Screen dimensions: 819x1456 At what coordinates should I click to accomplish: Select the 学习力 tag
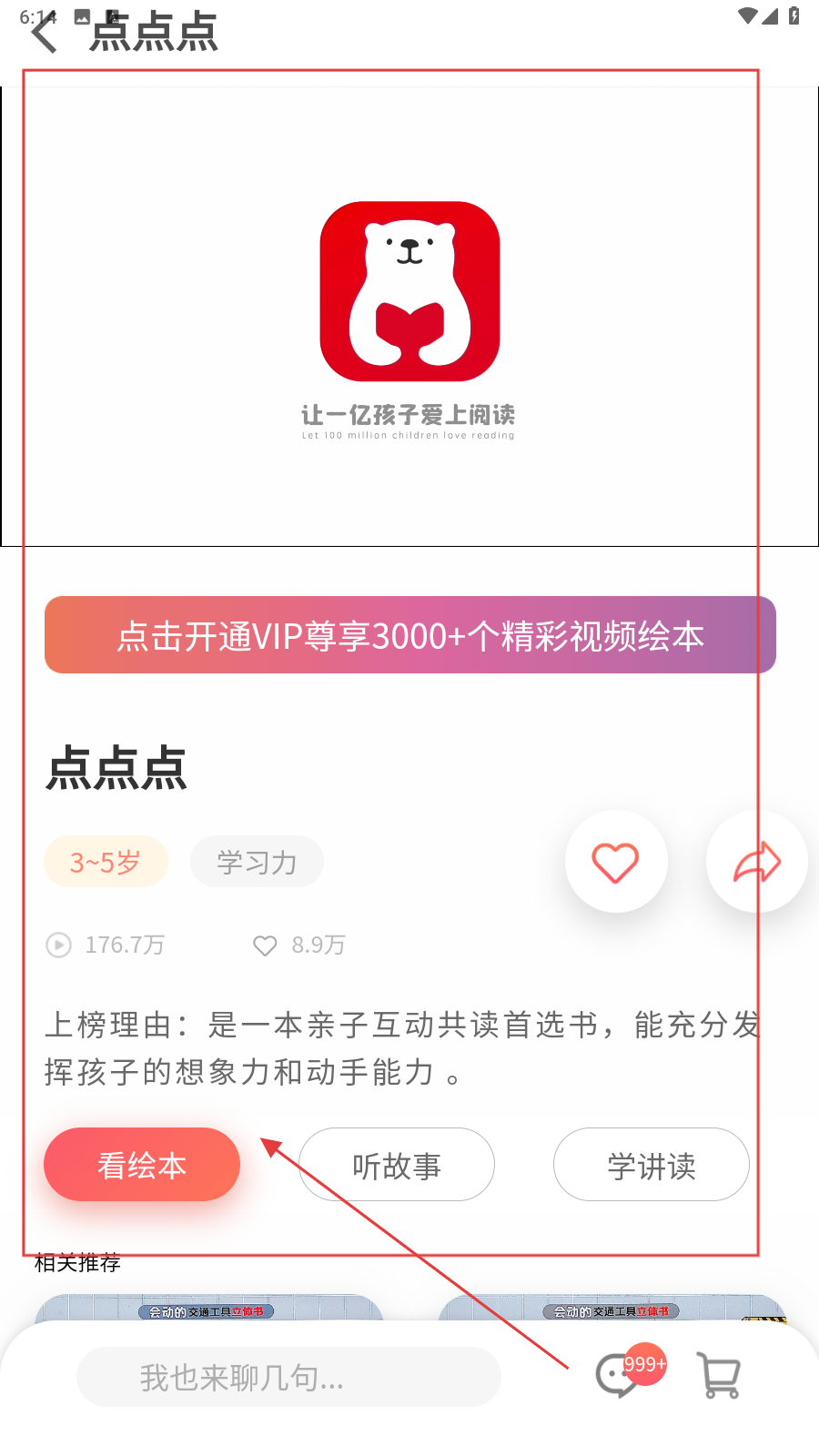[x=257, y=862]
